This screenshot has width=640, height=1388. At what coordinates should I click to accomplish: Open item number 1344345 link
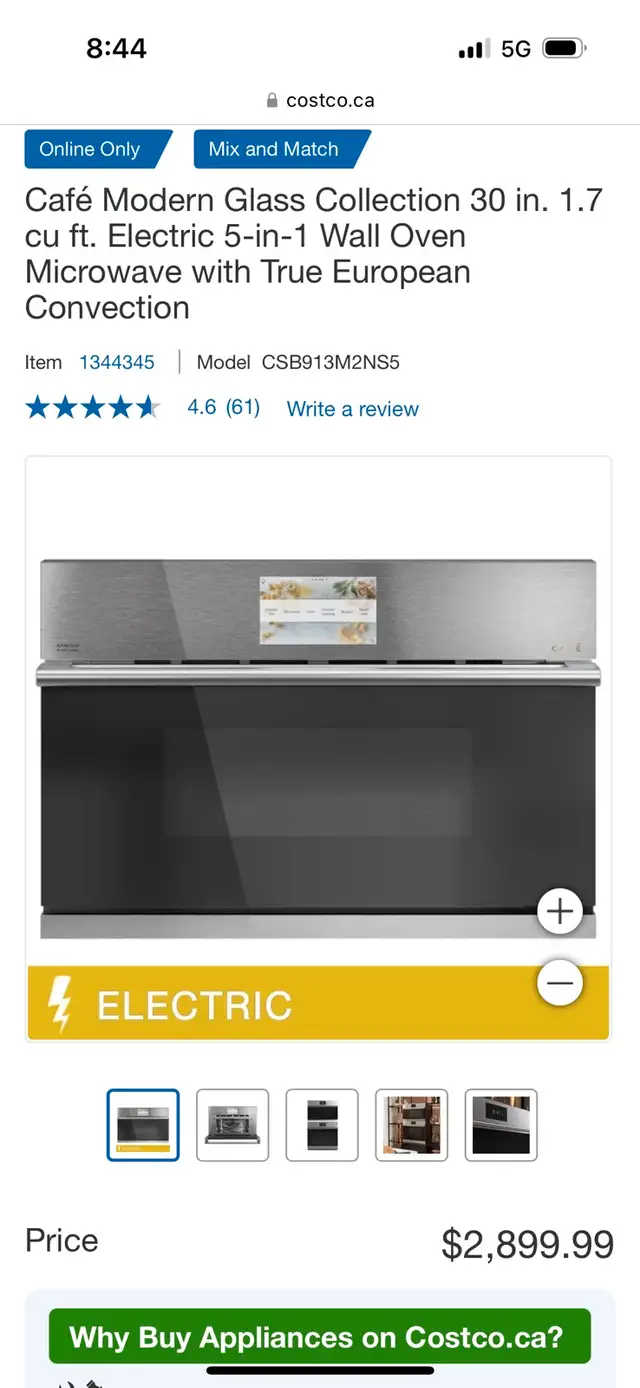(117, 362)
